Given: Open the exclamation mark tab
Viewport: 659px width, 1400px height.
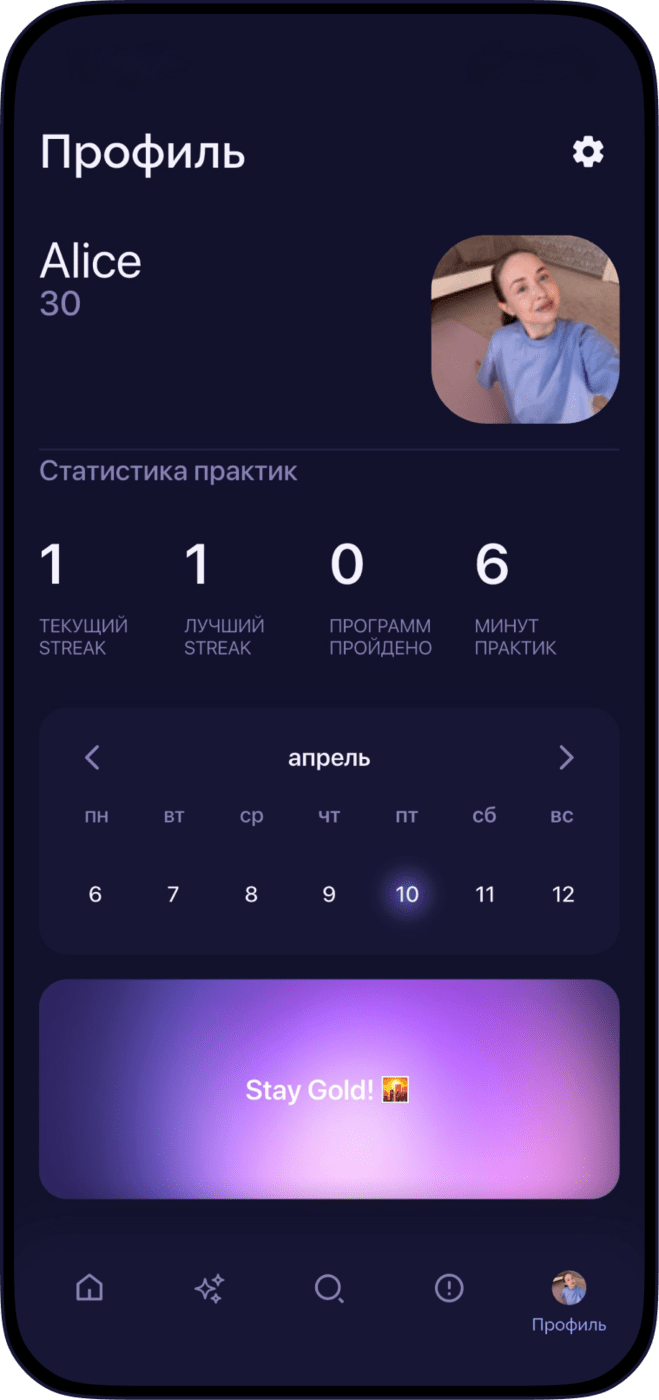Looking at the screenshot, I should [x=449, y=1288].
